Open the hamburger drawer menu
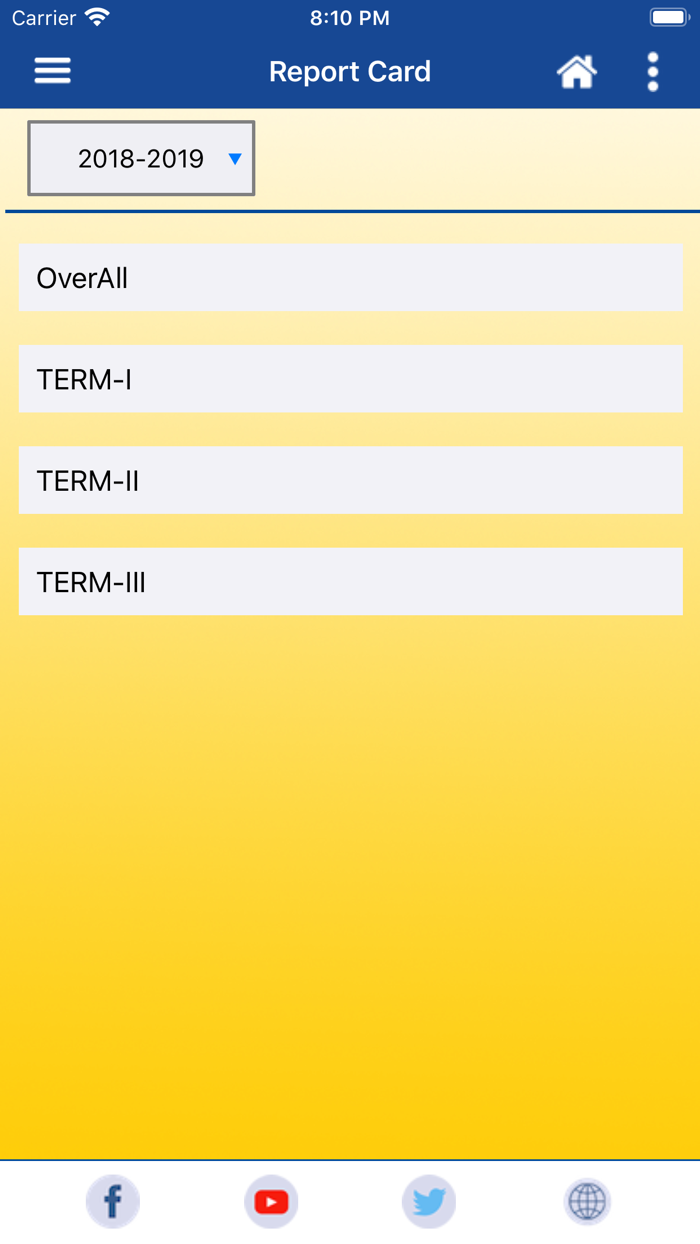The image size is (700, 1244). click(x=52, y=71)
